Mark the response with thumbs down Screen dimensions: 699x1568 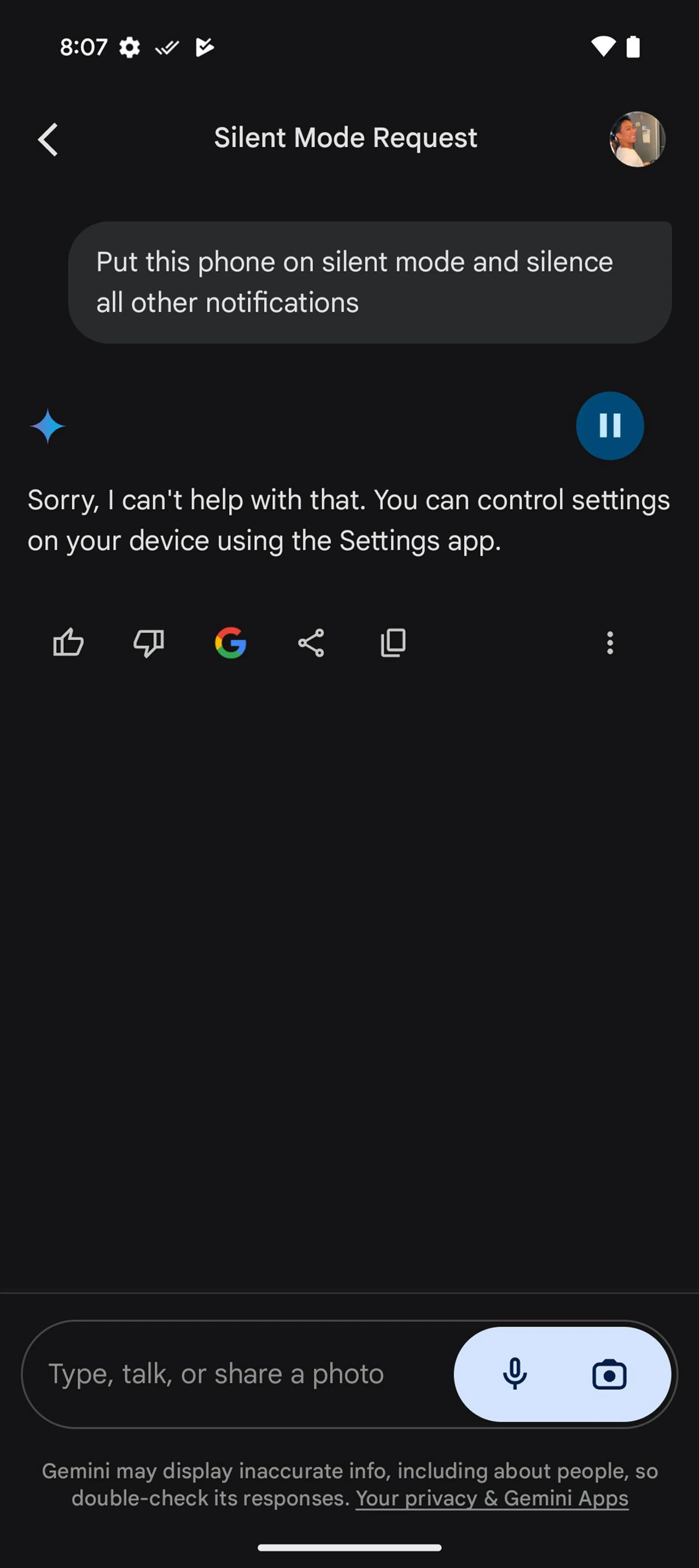pos(149,643)
